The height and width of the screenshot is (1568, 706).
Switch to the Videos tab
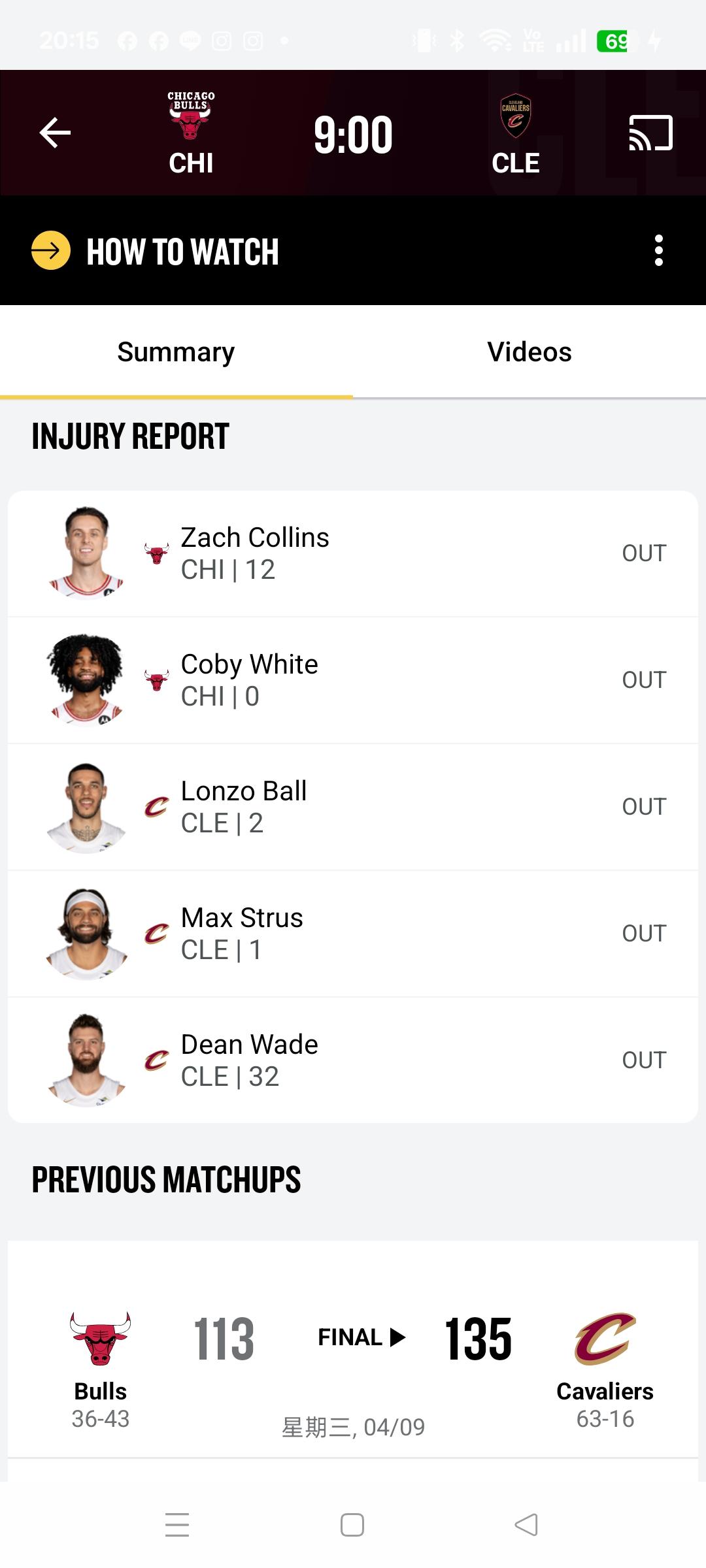tap(529, 352)
